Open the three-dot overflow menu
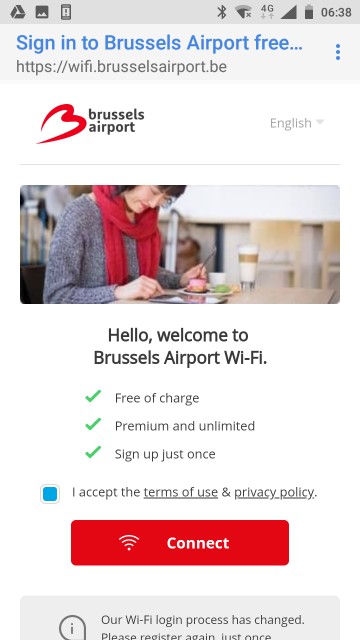 pos(338,52)
